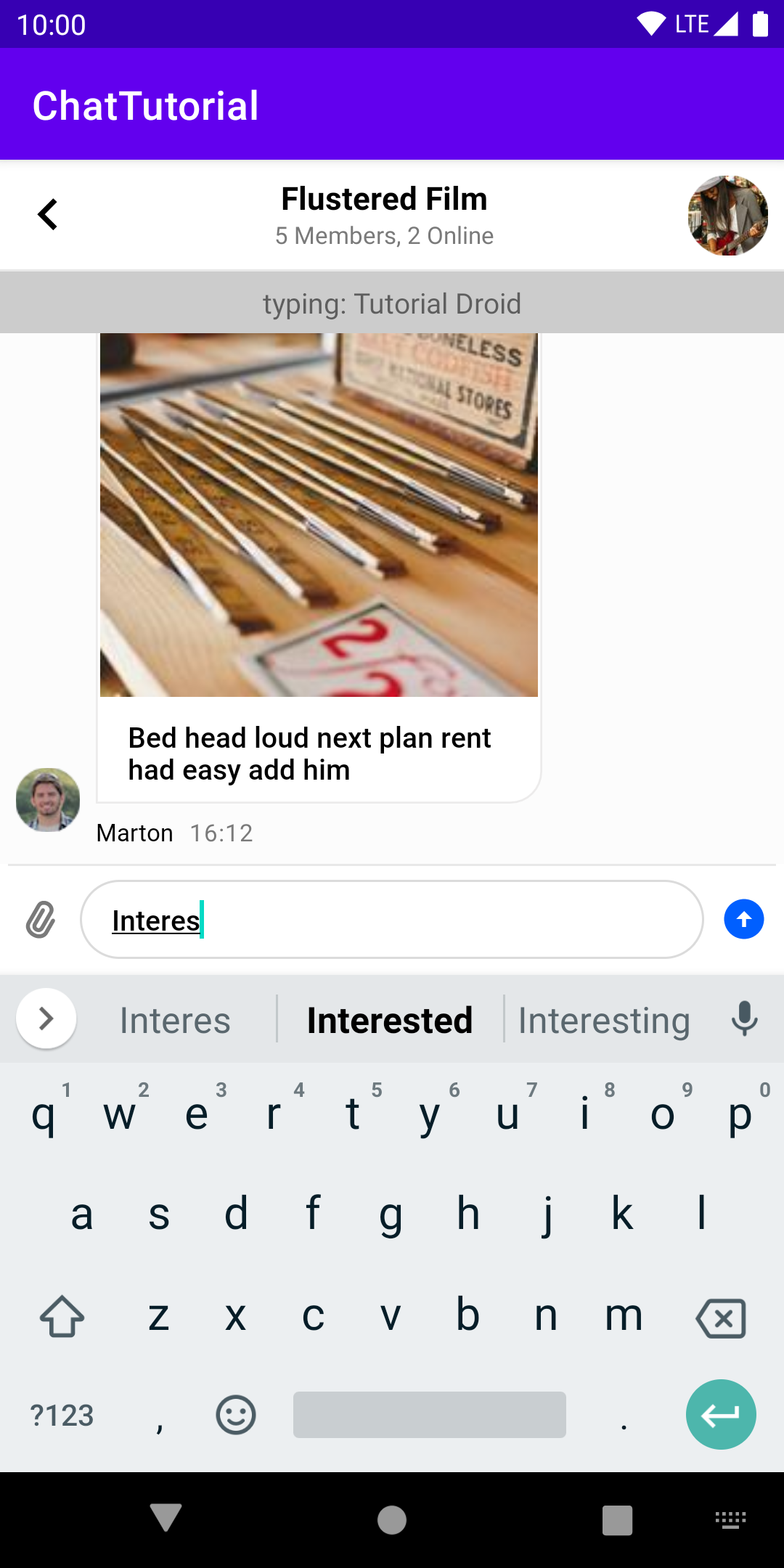Open the Flustered Film channel avatar
This screenshot has height=1568, width=784.
point(728,216)
